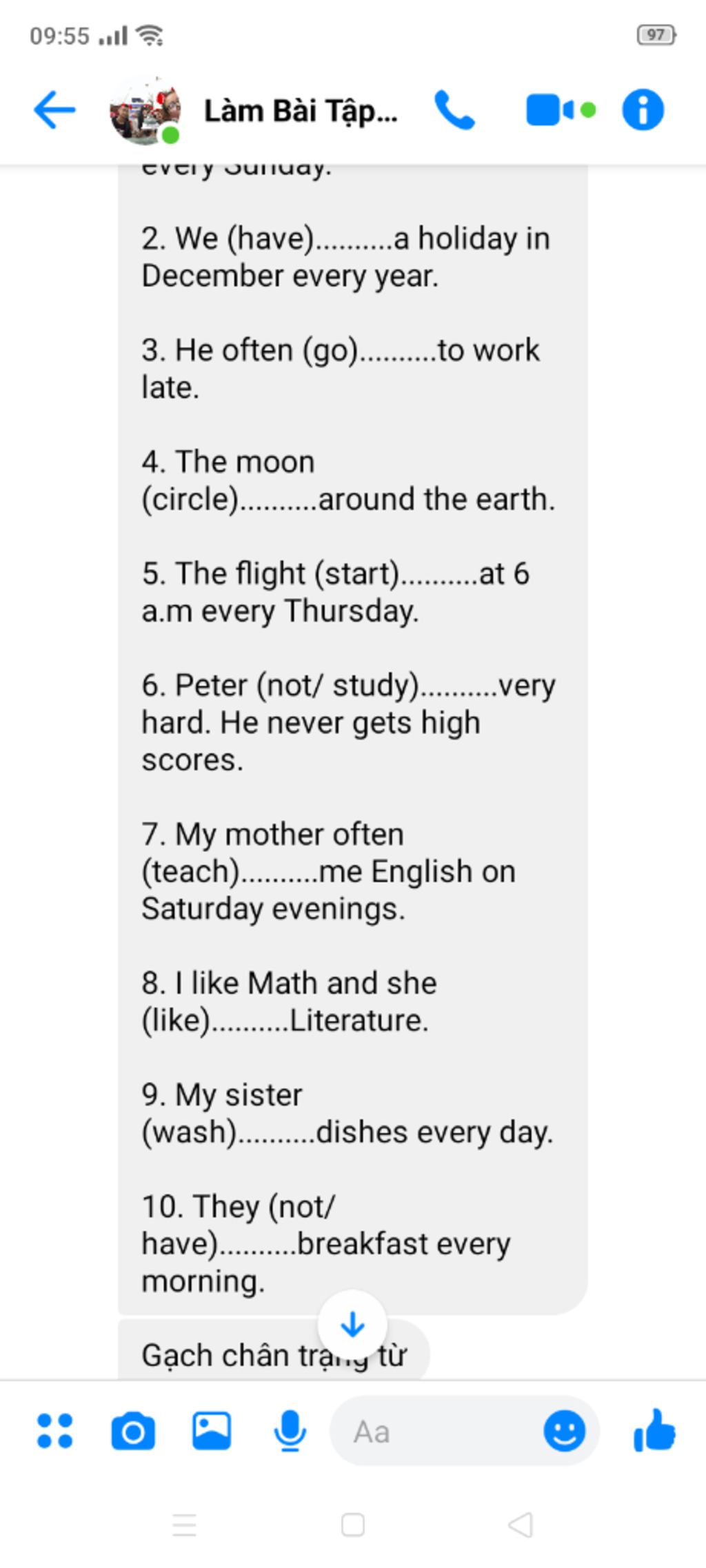Record a voice message
The height and width of the screenshot is (1568, 706).
point(290,1431)
